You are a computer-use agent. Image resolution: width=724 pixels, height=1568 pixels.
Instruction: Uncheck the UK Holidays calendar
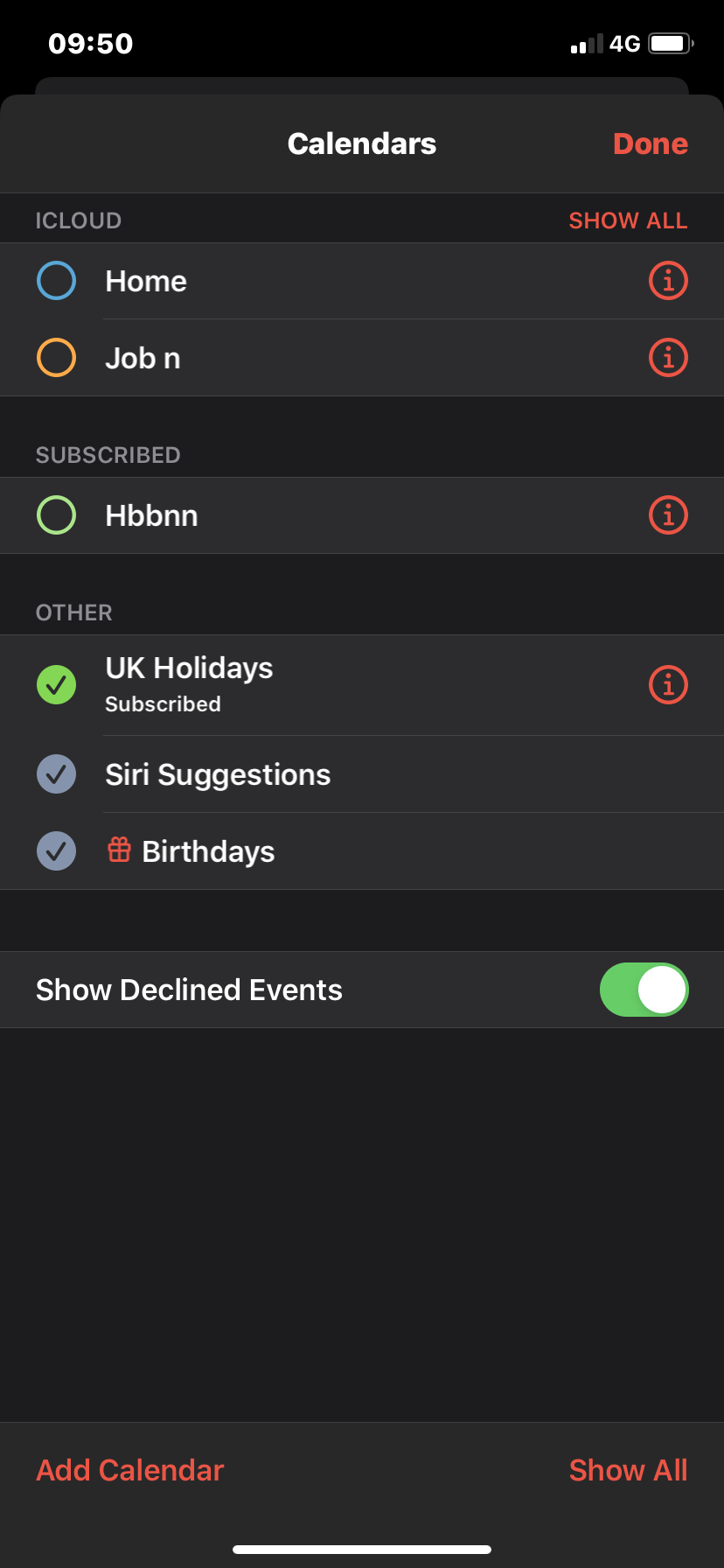coord(57,685)
